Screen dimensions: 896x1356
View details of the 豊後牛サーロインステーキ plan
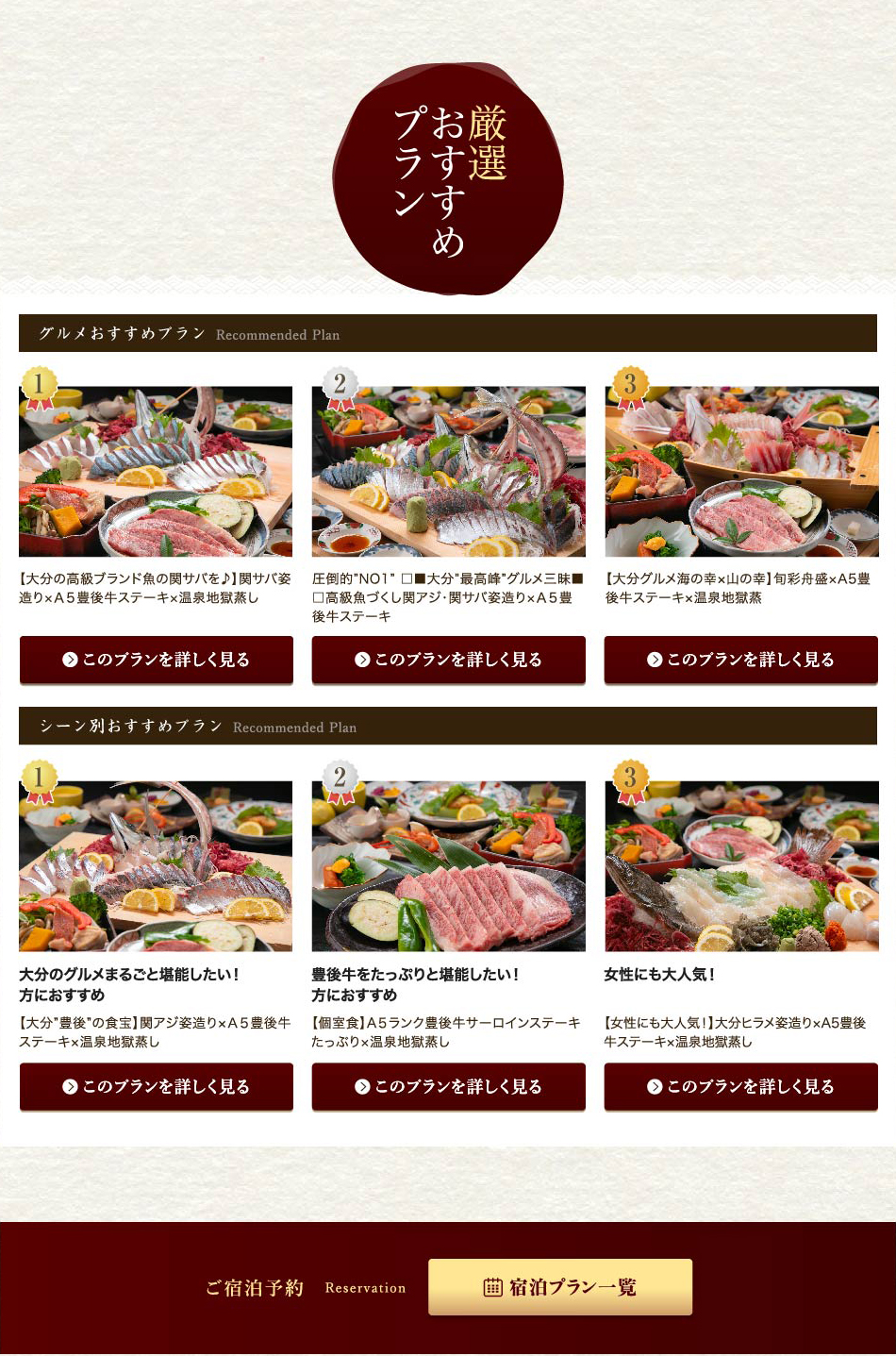[448, 1086]
